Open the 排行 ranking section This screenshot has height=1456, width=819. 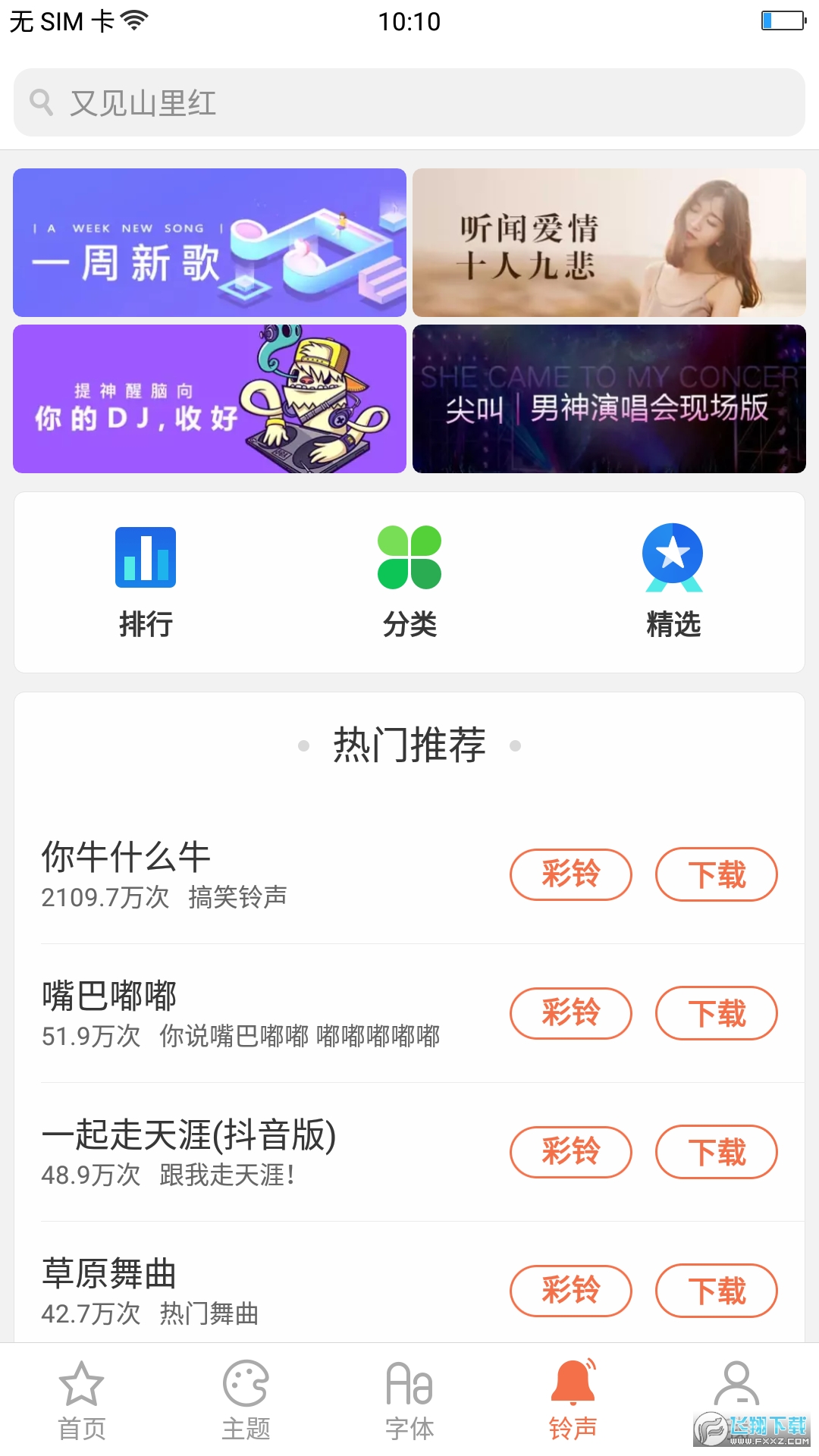[146, 582]
